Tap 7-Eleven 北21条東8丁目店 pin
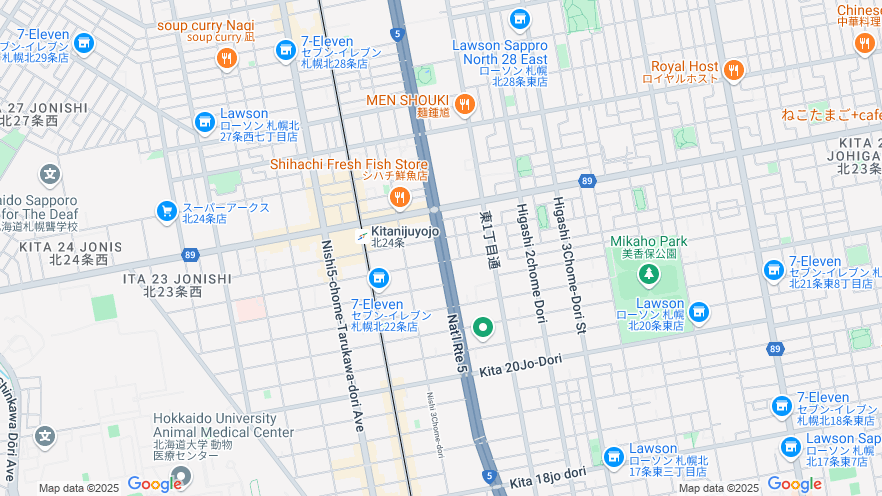This screenshot has width=882, height=496. (773, 270)
